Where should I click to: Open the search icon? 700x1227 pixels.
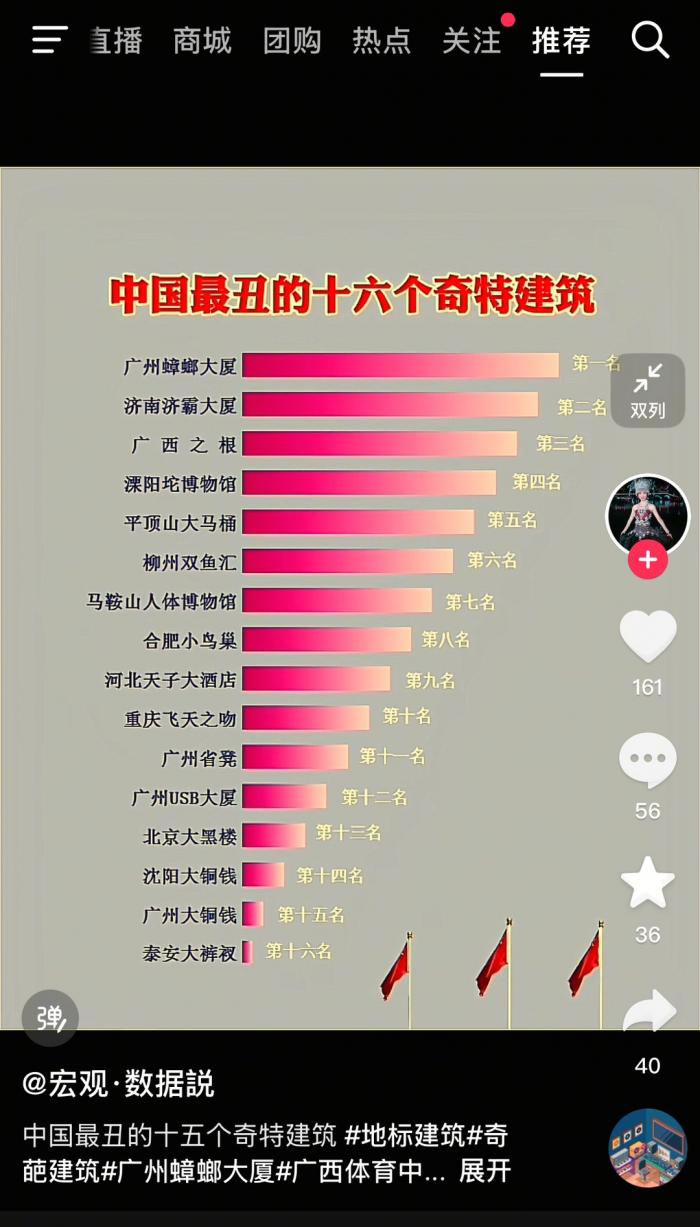click(650, 40)
